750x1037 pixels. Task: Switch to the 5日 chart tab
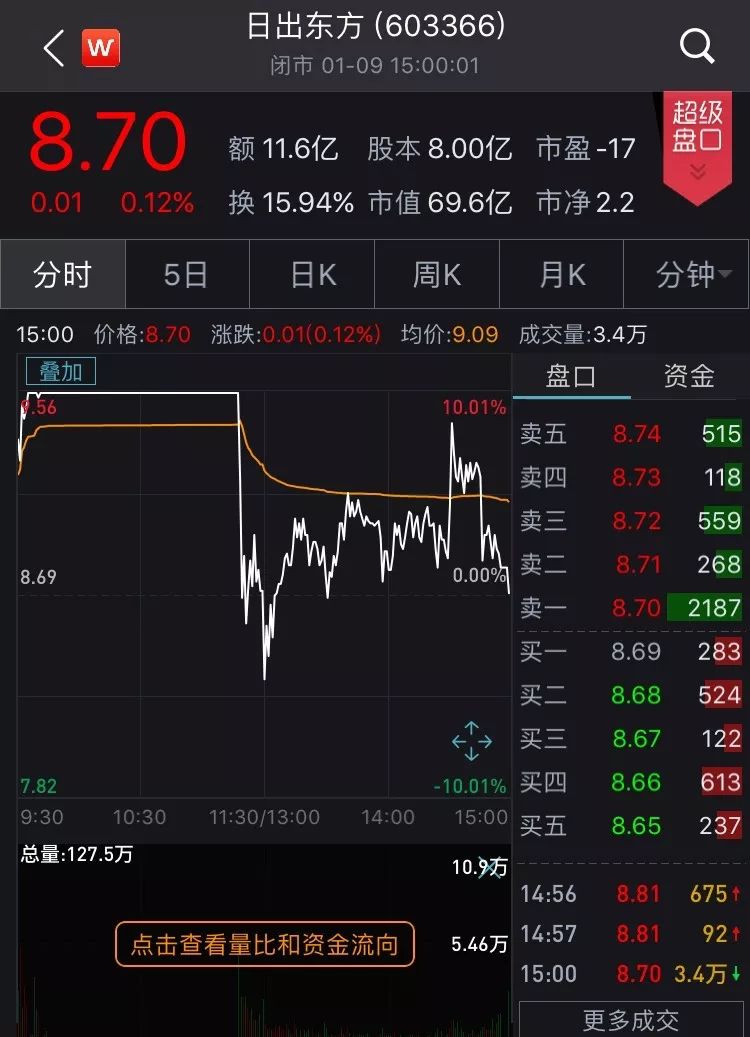pyautogui.click(x=186, y=275)
